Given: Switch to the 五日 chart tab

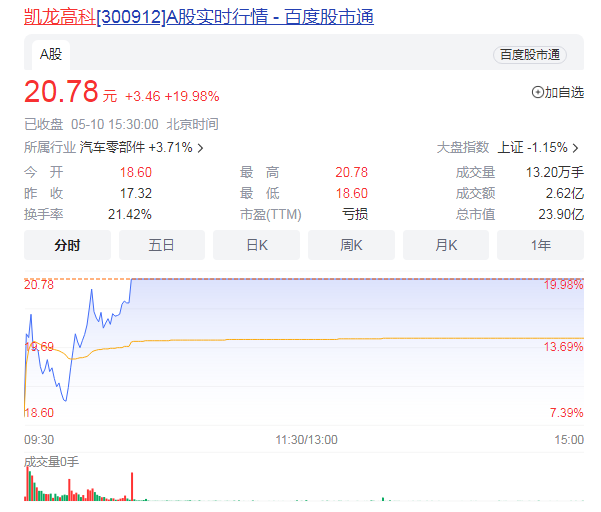Looking at the screenshot, I should tap(161, 245).
